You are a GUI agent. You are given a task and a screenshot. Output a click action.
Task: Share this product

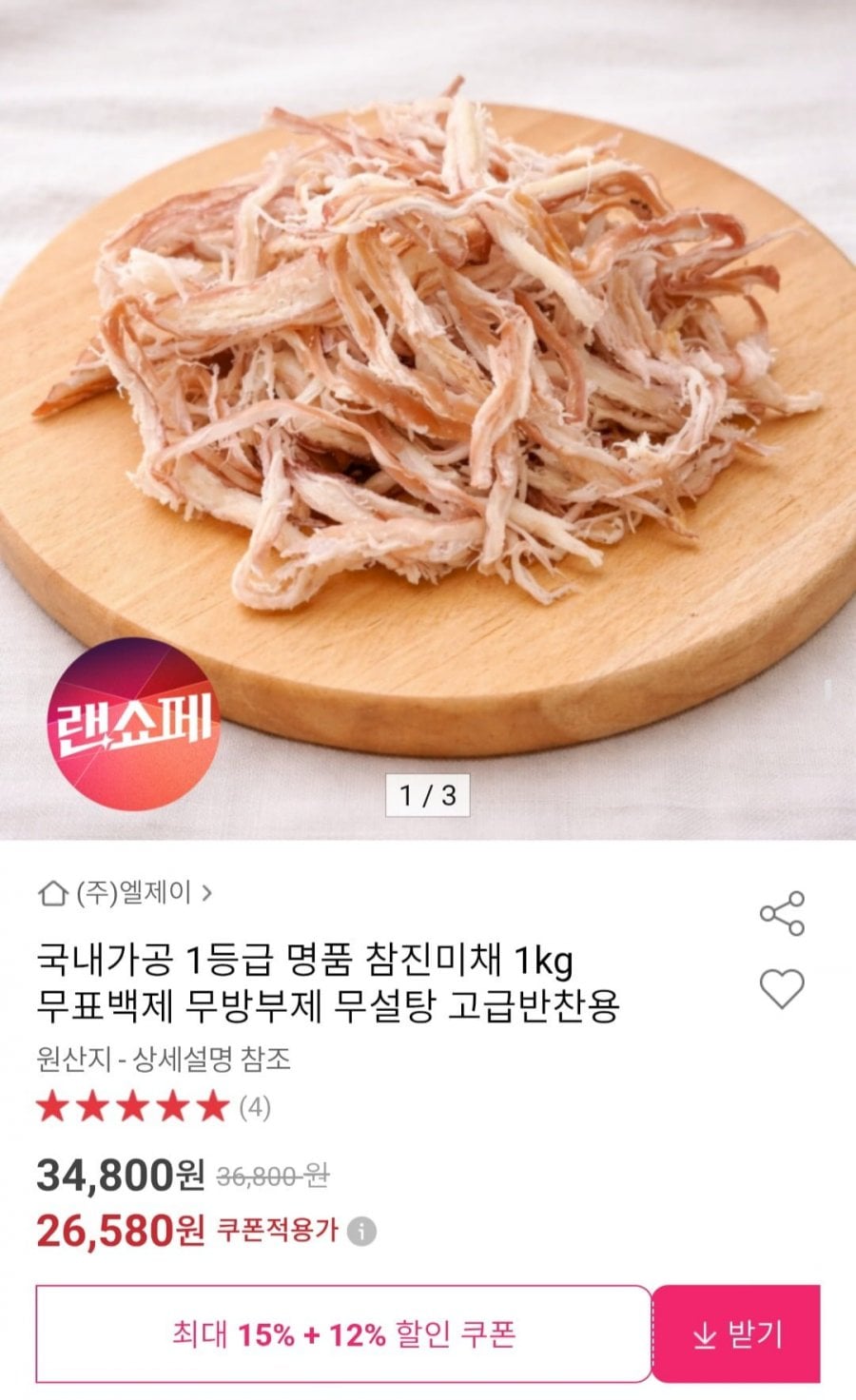pos(782,914)
